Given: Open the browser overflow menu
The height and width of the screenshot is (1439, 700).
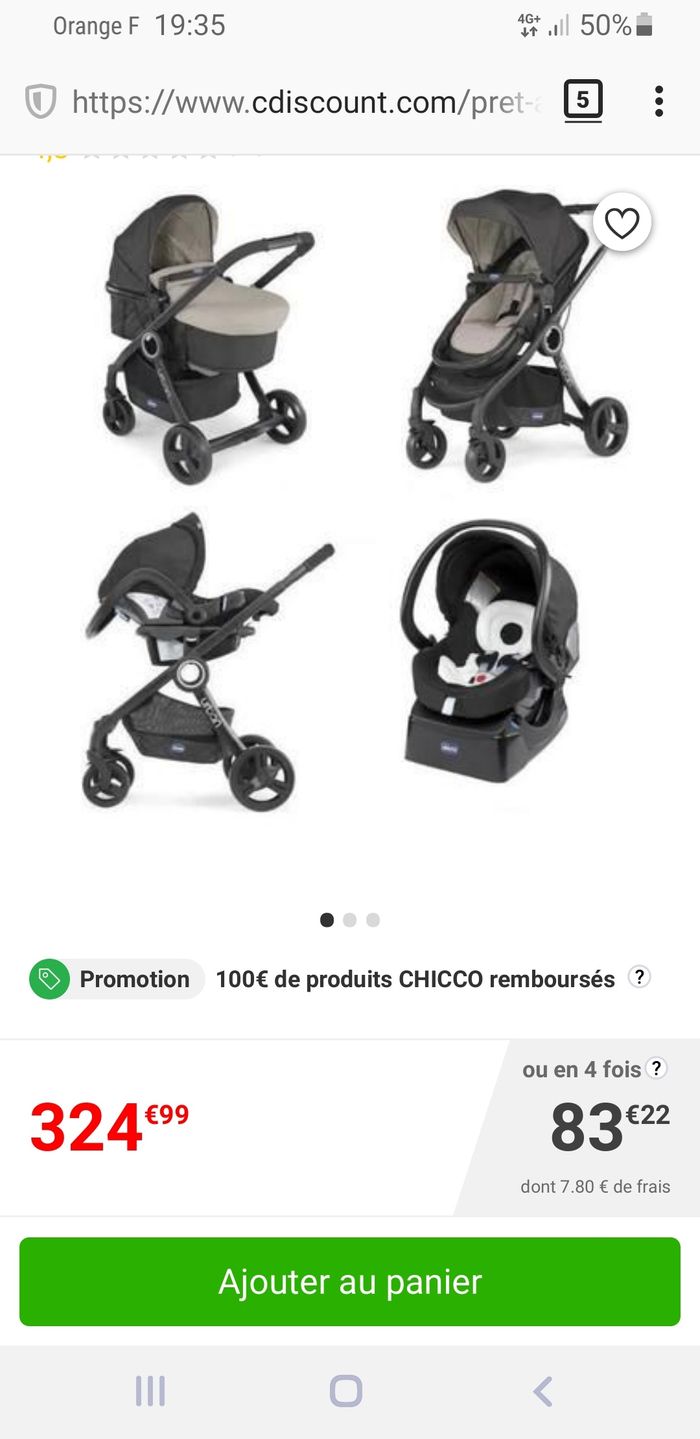Looking at the screenshot, I should (x=659, y=101).
